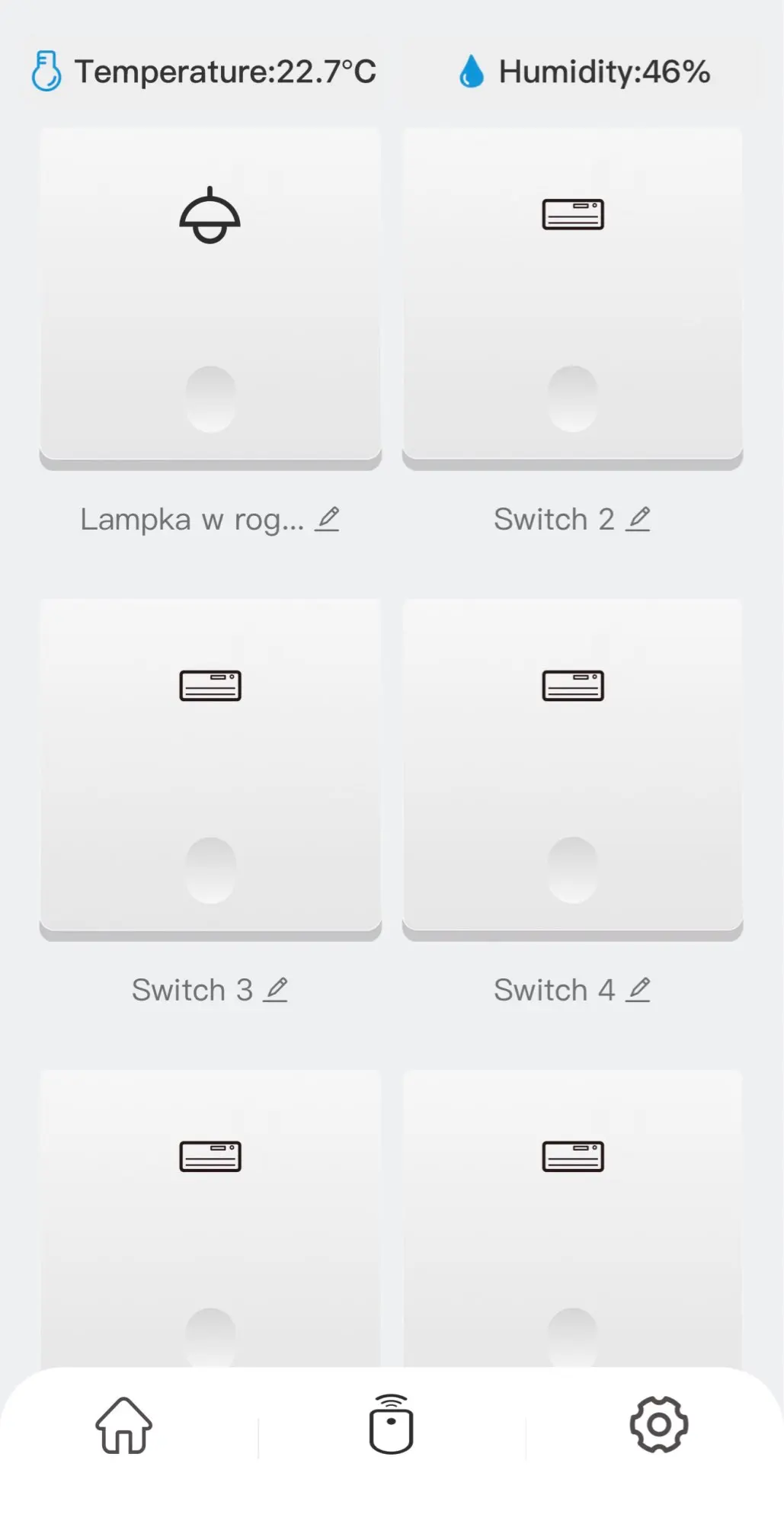The width and height of the screenshot is (784, 1524).
Task: Toggle the Switch 3 panel
Action: [210, 769]
